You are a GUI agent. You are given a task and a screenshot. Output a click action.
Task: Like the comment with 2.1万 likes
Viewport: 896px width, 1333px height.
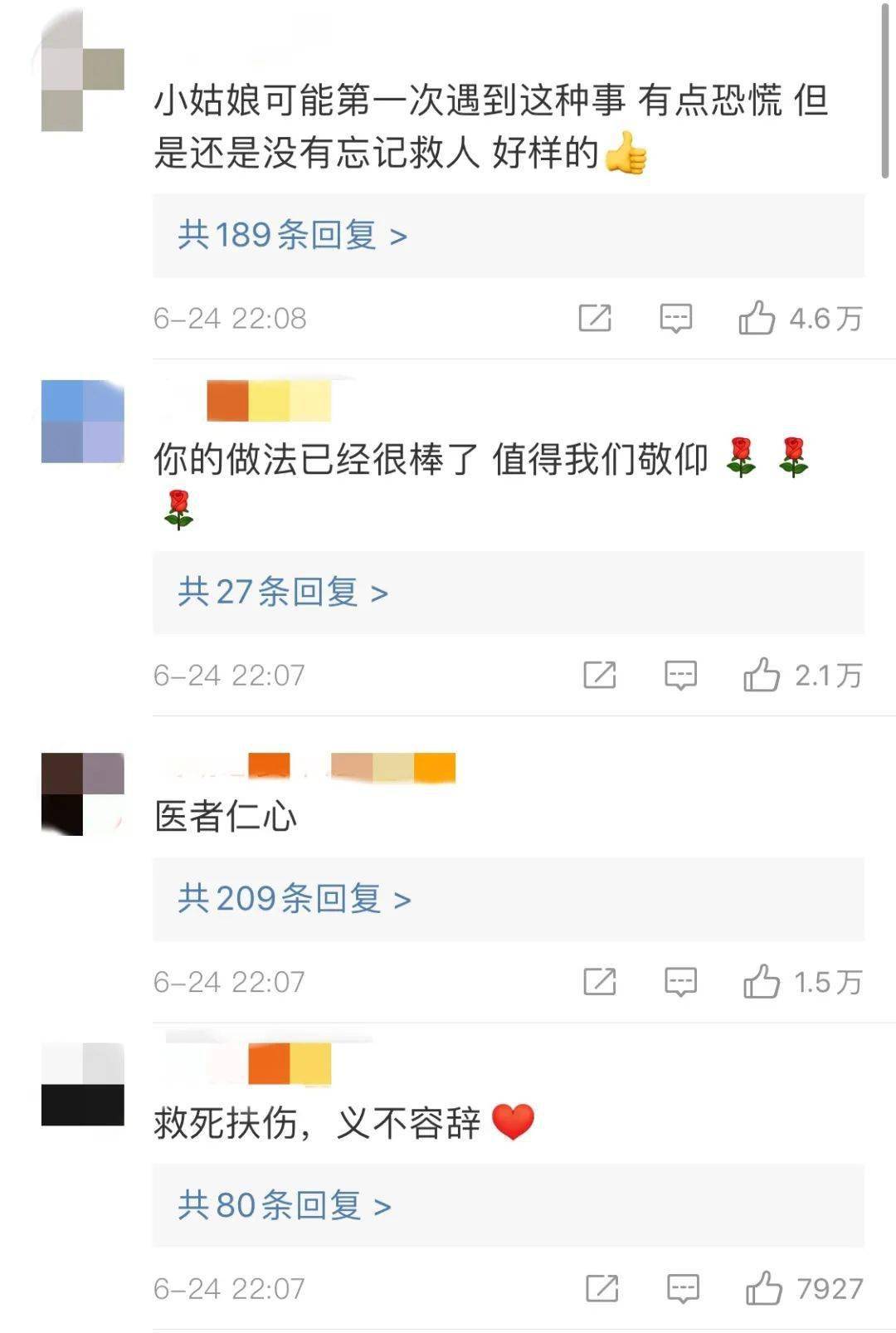click(761, 675)
